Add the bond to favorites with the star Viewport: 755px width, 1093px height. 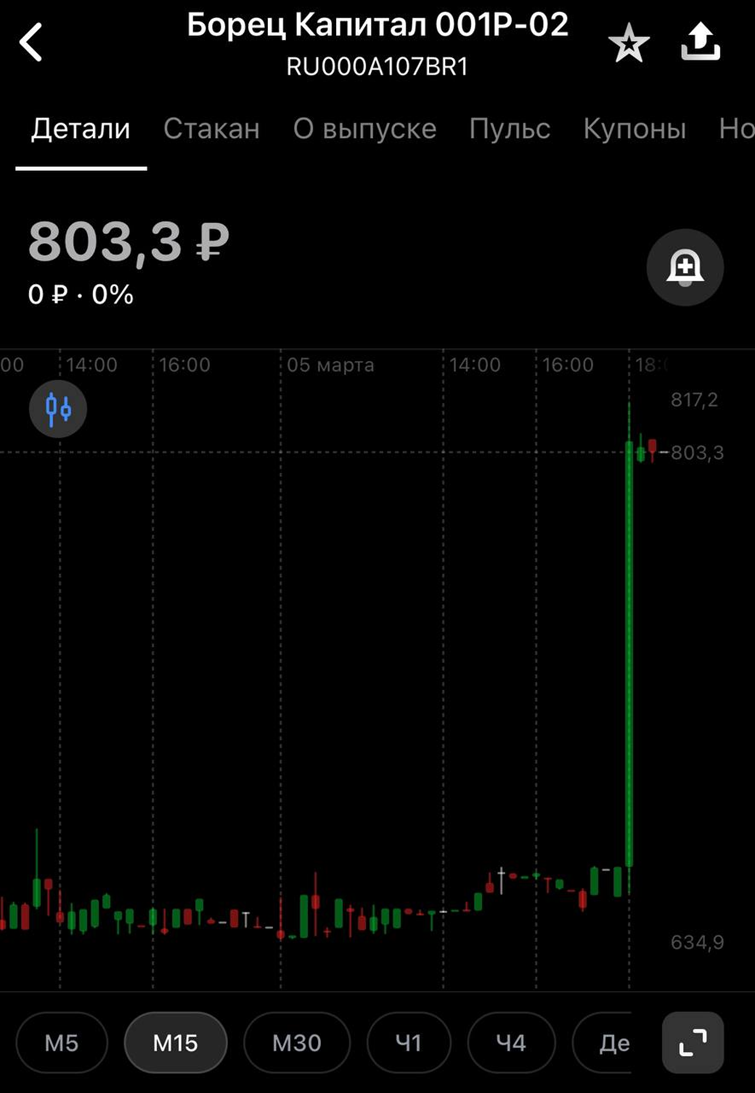[x=629, y=44]
